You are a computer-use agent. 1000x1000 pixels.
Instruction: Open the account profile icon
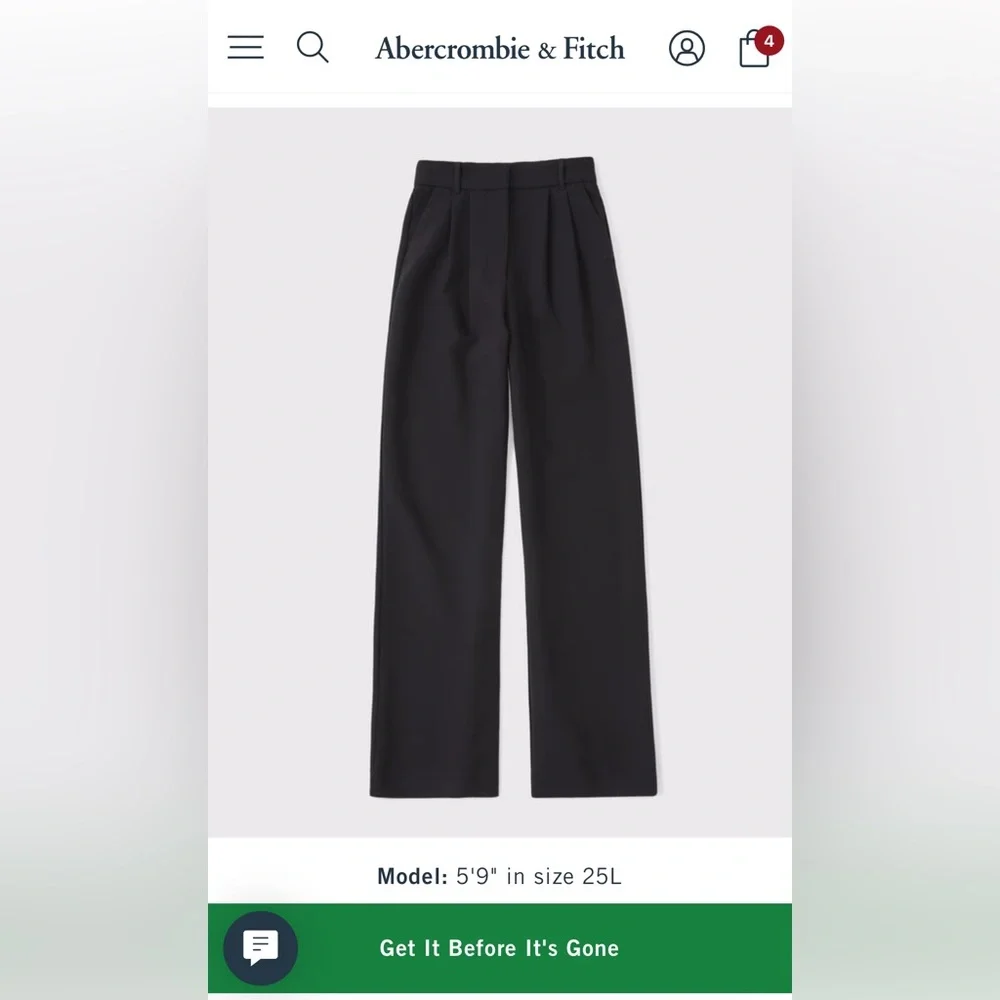pos(687,48)
